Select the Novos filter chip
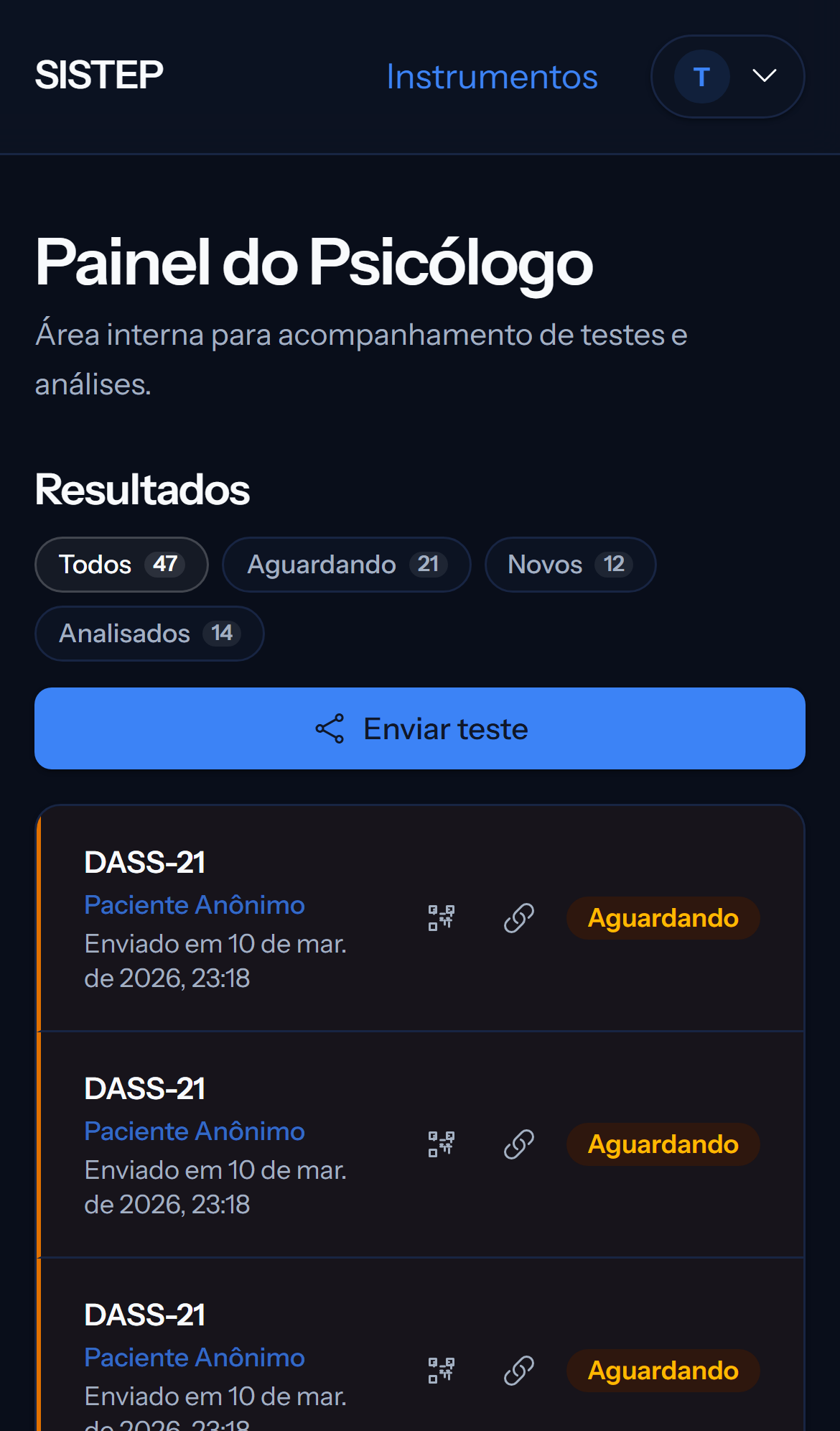 570,565
